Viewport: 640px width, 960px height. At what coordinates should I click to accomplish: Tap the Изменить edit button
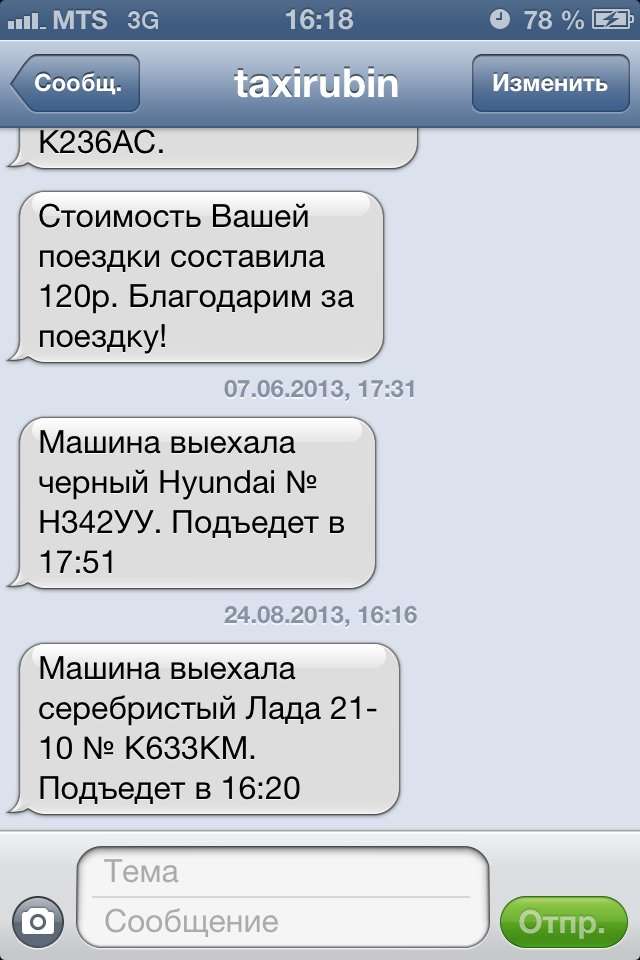549,83
